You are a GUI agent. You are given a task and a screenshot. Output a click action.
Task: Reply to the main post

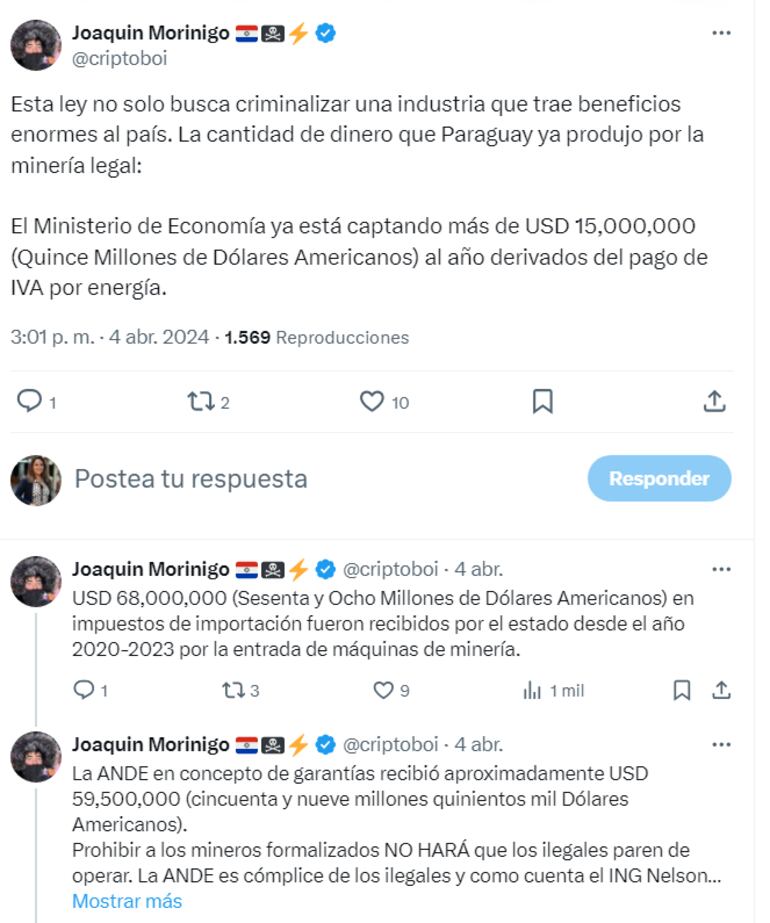point(30,402)
